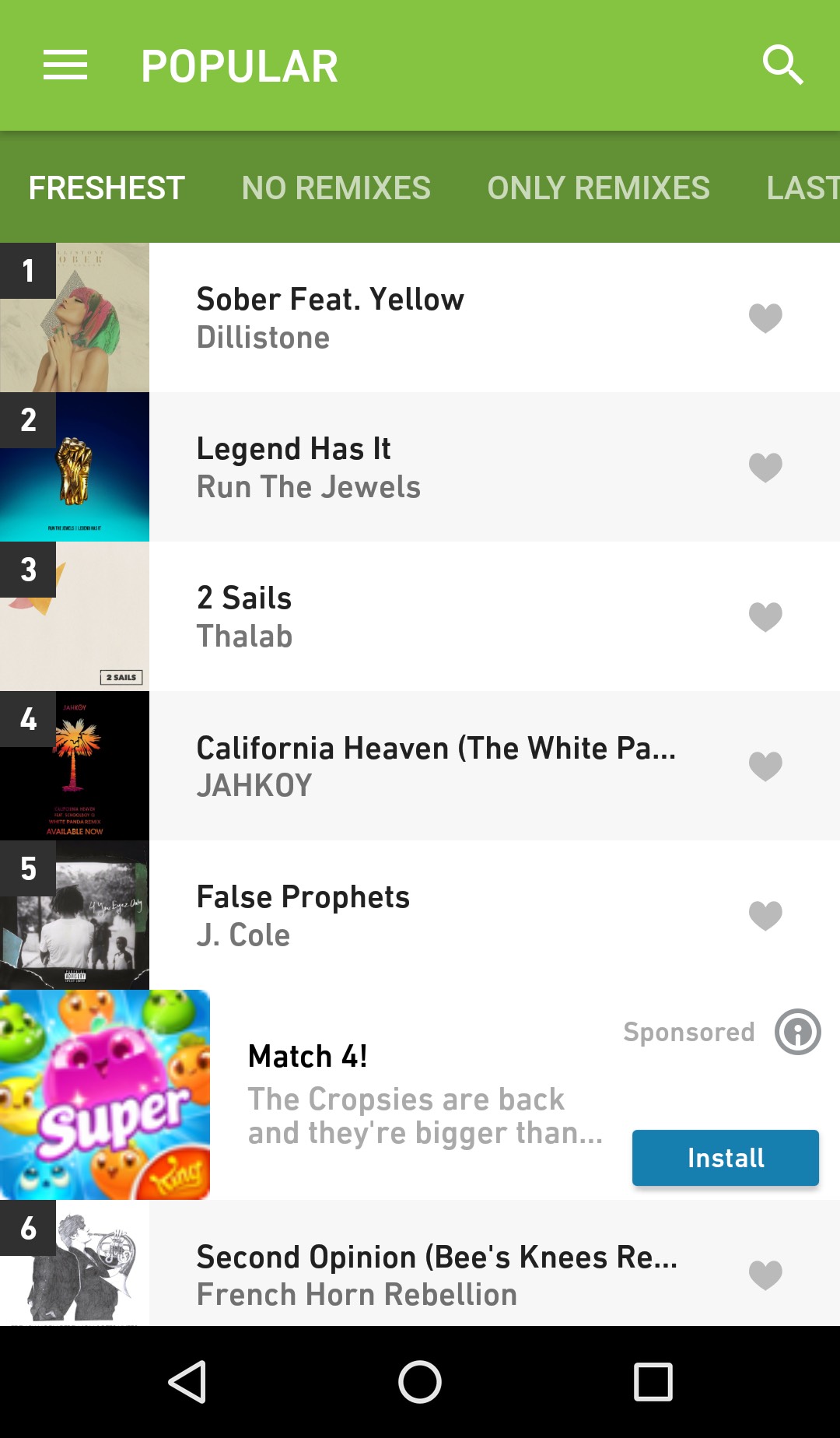Favorite "Sober Feat. Yellow" by Dillistone
Image resolution: width=840 pixels, height=1438 pixels.
tap(765, 316)
